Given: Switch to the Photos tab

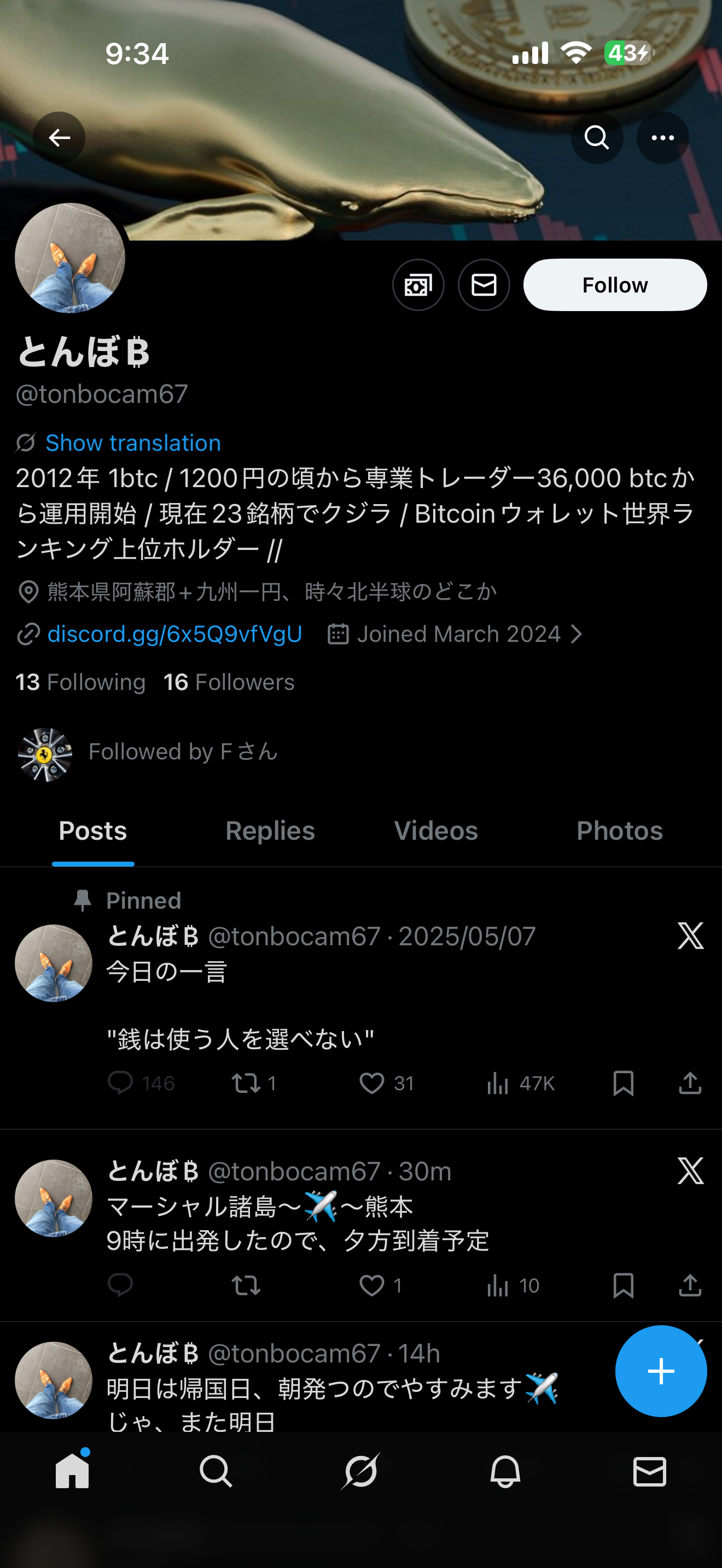Looking at the screenshot, I should 619,831.
